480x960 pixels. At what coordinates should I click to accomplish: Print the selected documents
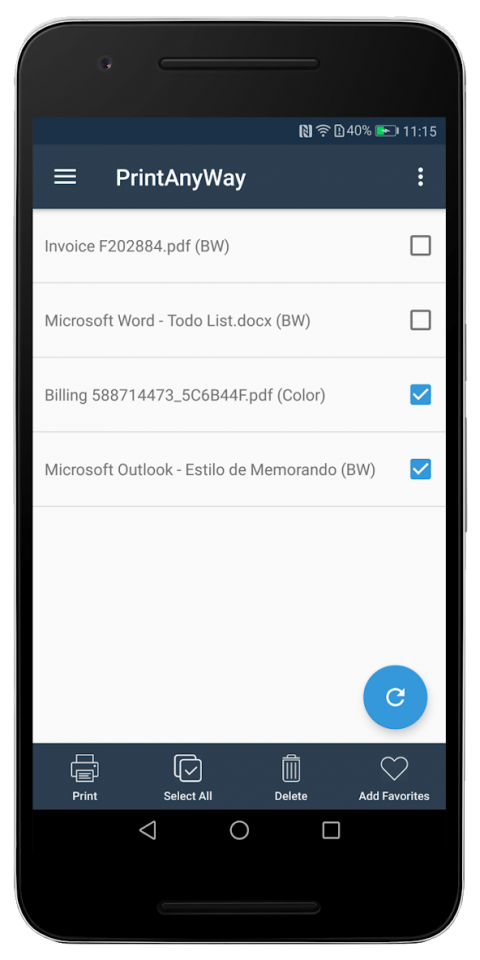click(x=84, y=778)
